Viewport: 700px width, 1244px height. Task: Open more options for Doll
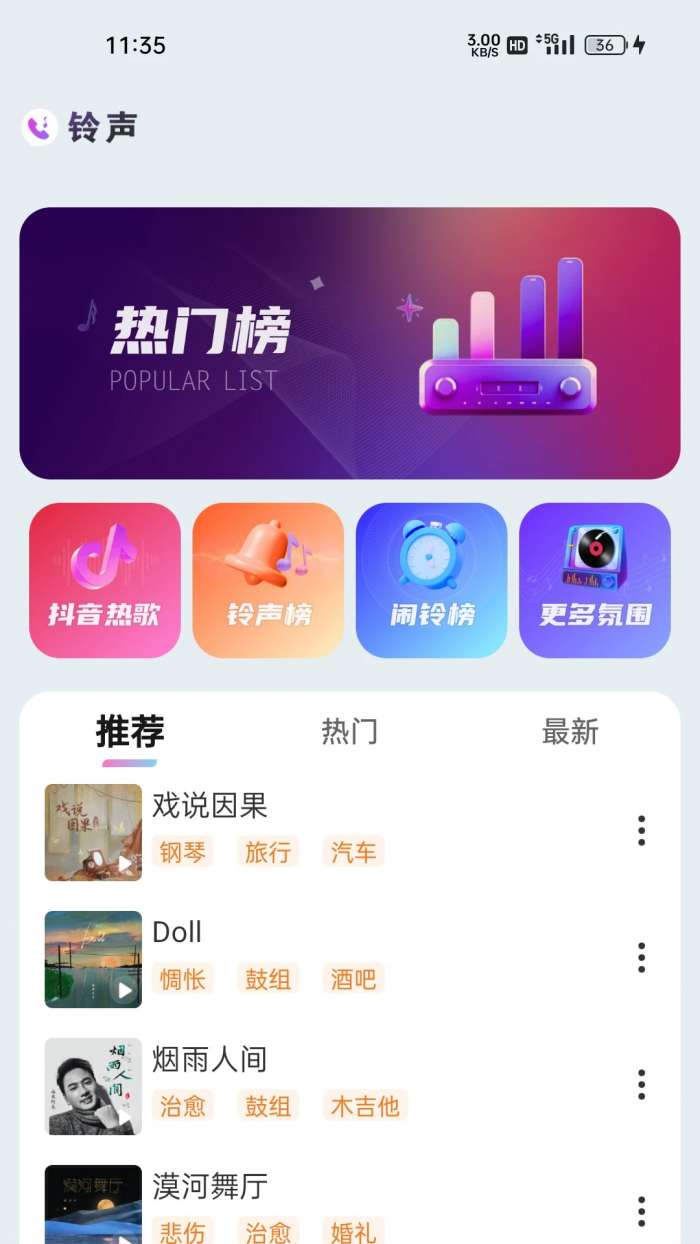[641, 958]
